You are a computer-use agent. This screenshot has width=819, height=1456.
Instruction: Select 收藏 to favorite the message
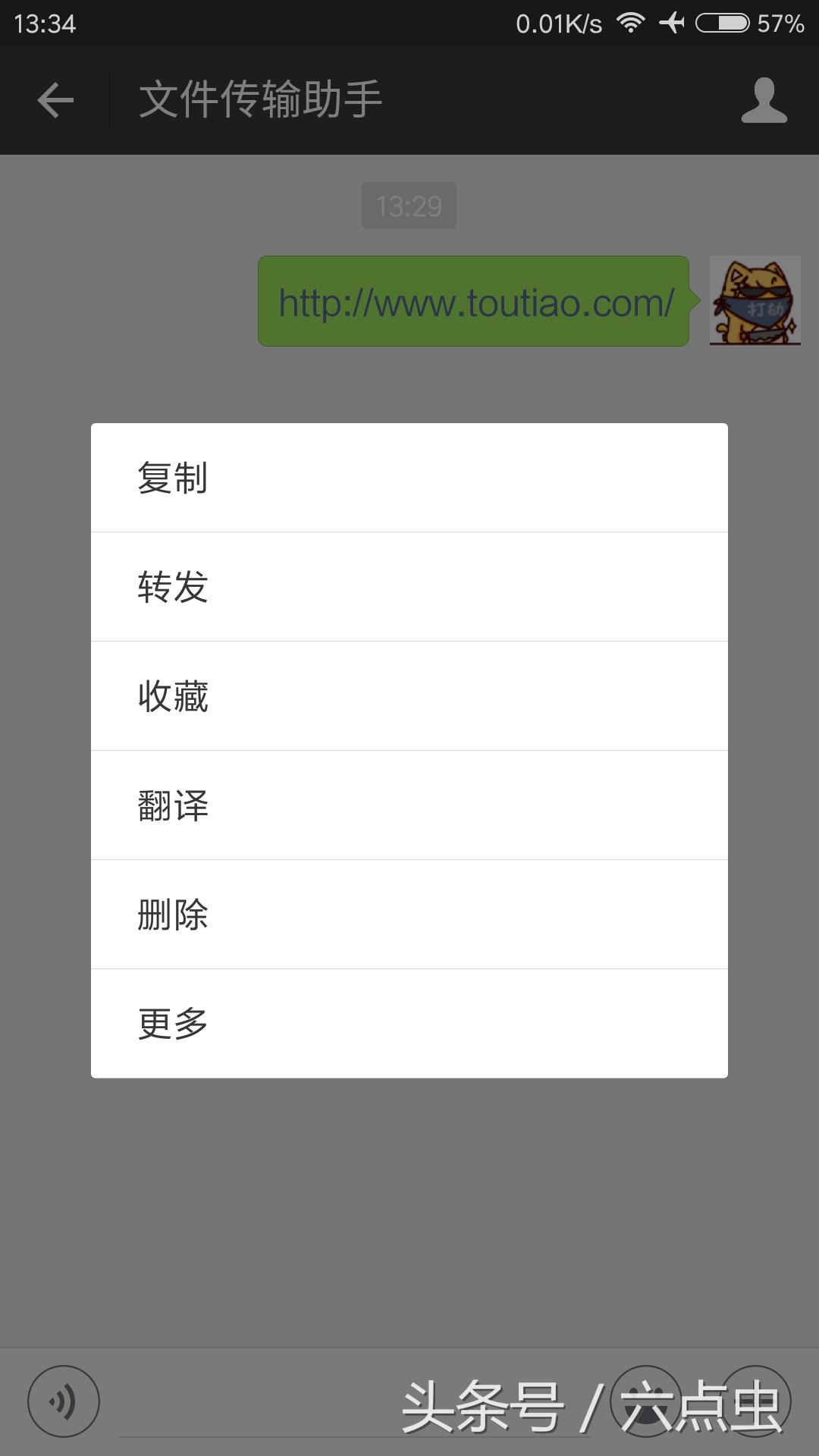click(x=409, y=695)
